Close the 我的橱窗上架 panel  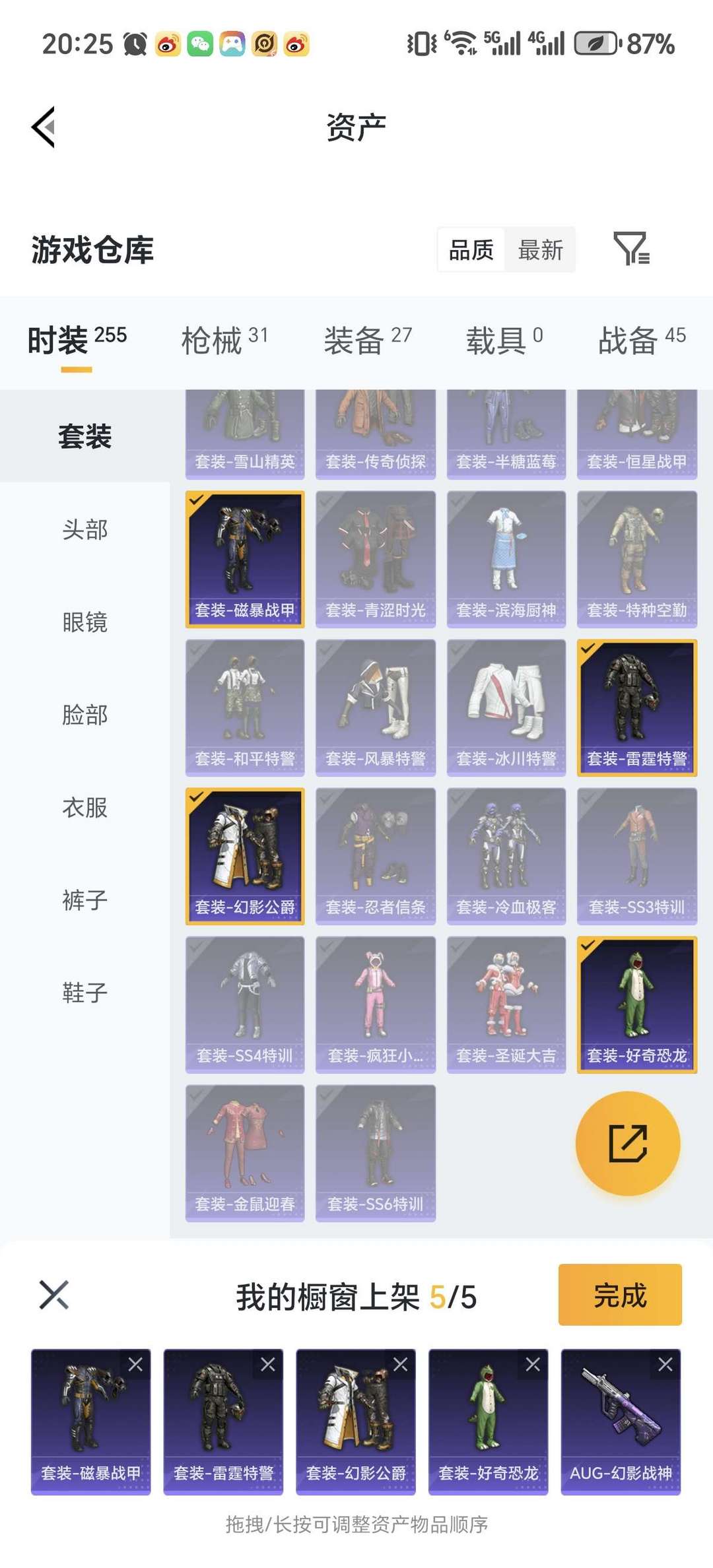[x=54, y=1295]
